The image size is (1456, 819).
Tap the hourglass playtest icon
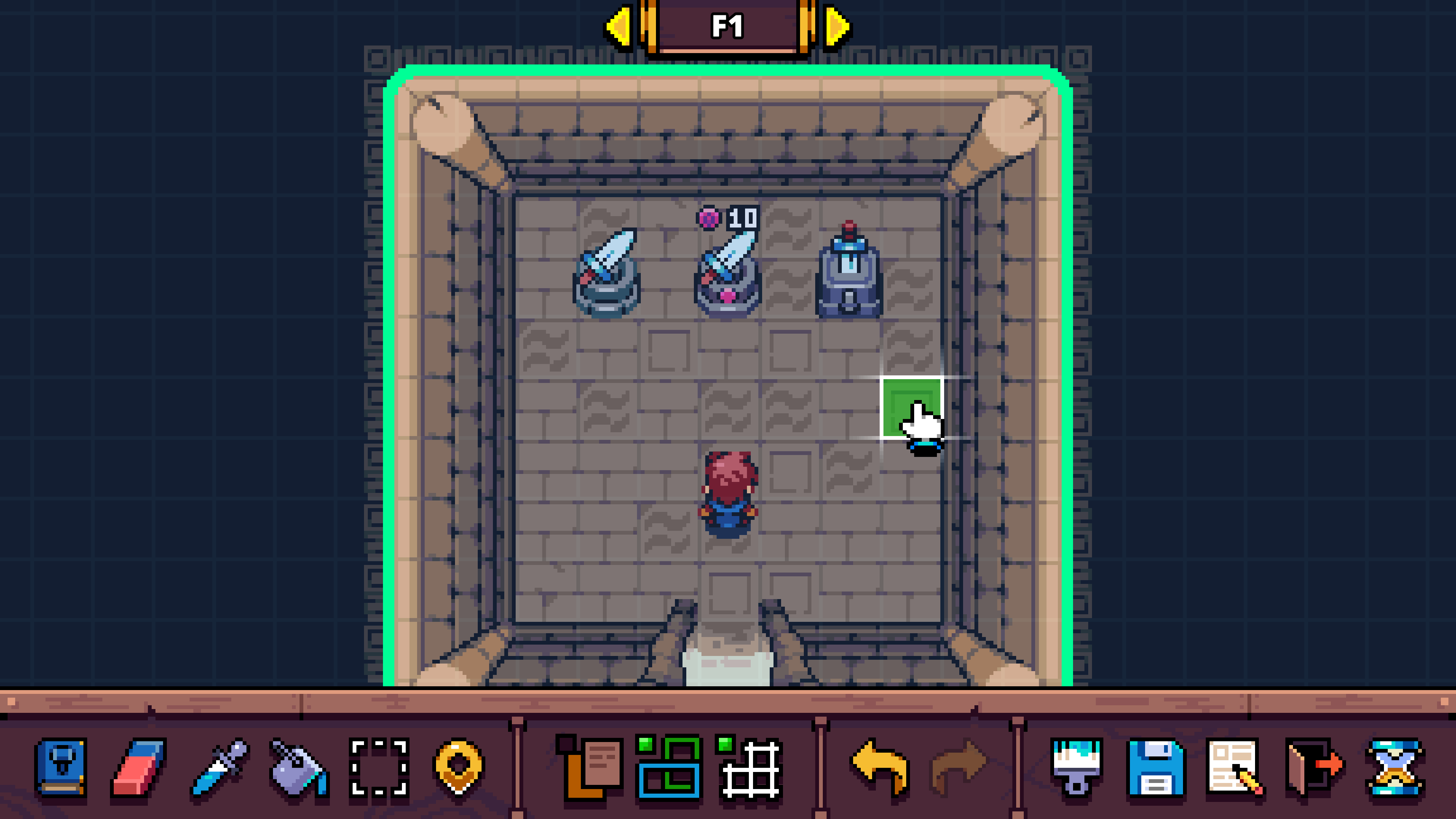(x=1395, y=767)
